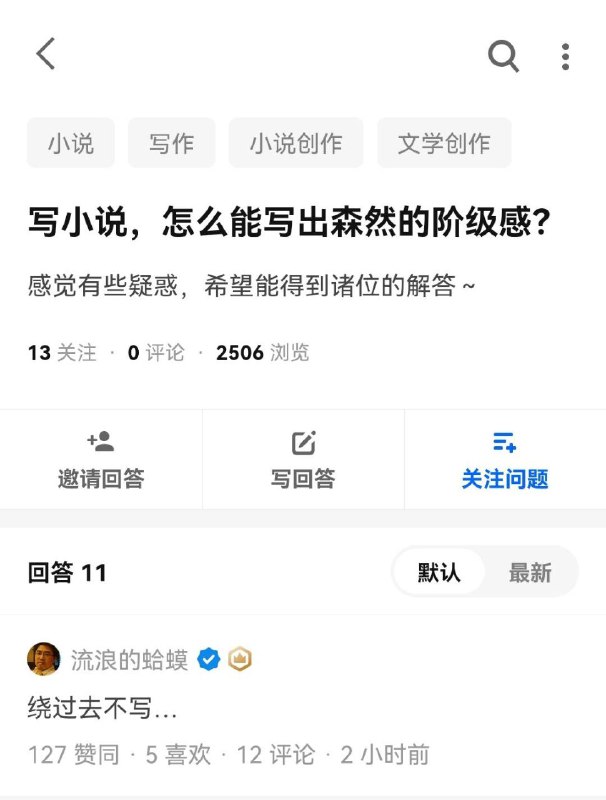This screenshot has height=800, width=606.
Task: Open the answer starting with 绕过去不写
Action: [102, 708]
